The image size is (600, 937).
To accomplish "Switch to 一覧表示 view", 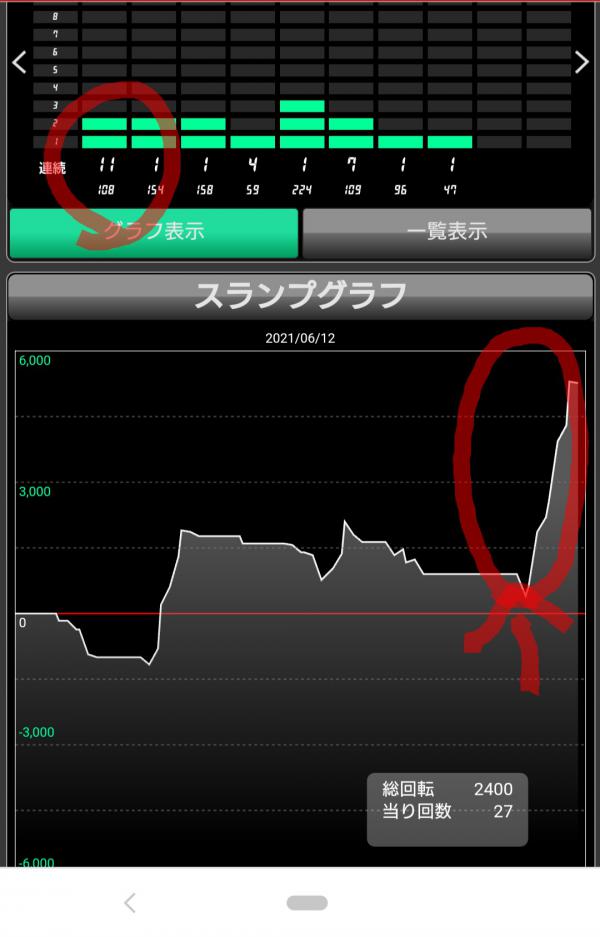I will tap(447, 231).
